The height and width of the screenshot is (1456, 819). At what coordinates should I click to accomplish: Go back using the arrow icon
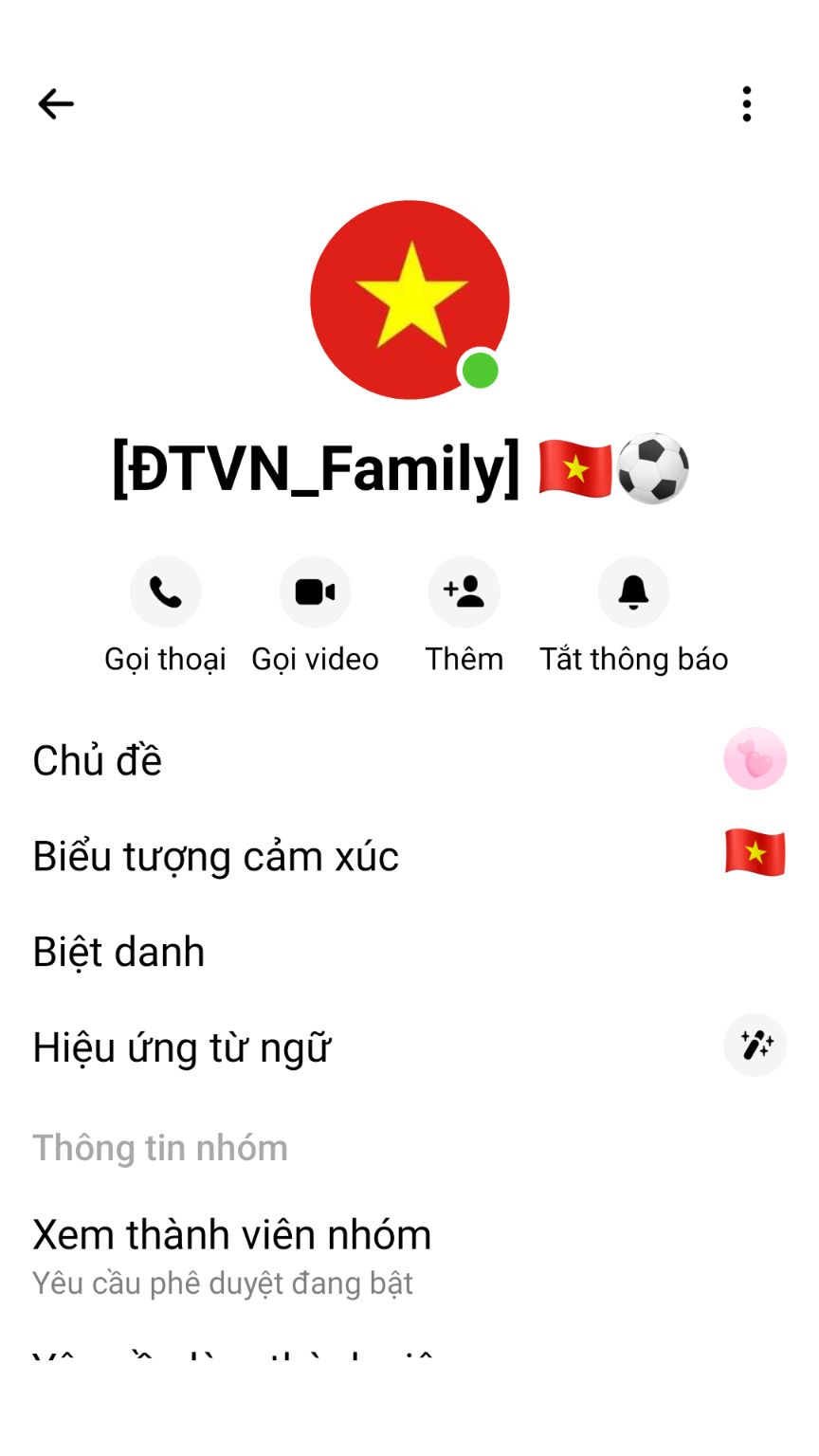pos(56,103)
